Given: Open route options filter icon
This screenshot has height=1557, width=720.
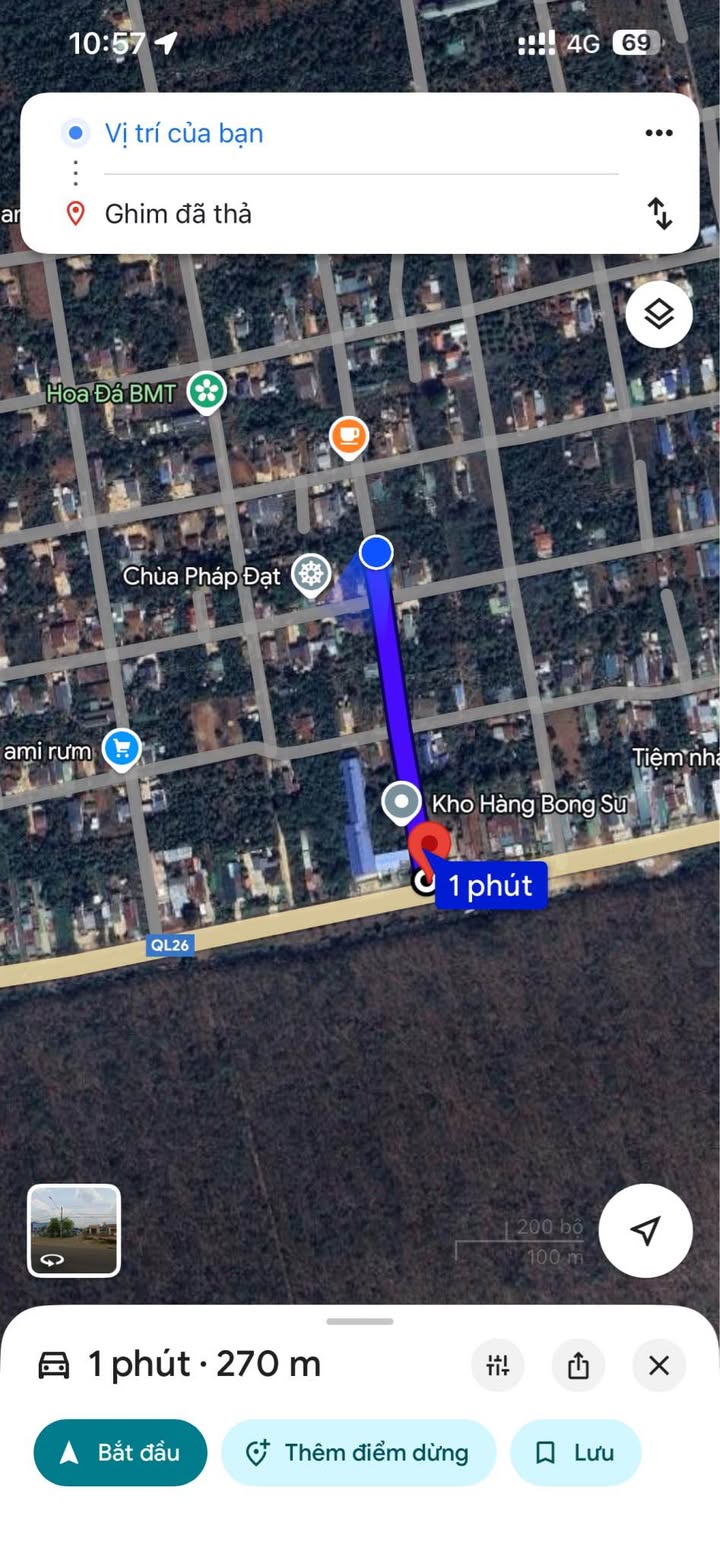Looking at the screenshot, I should (x=498, y=1365).
